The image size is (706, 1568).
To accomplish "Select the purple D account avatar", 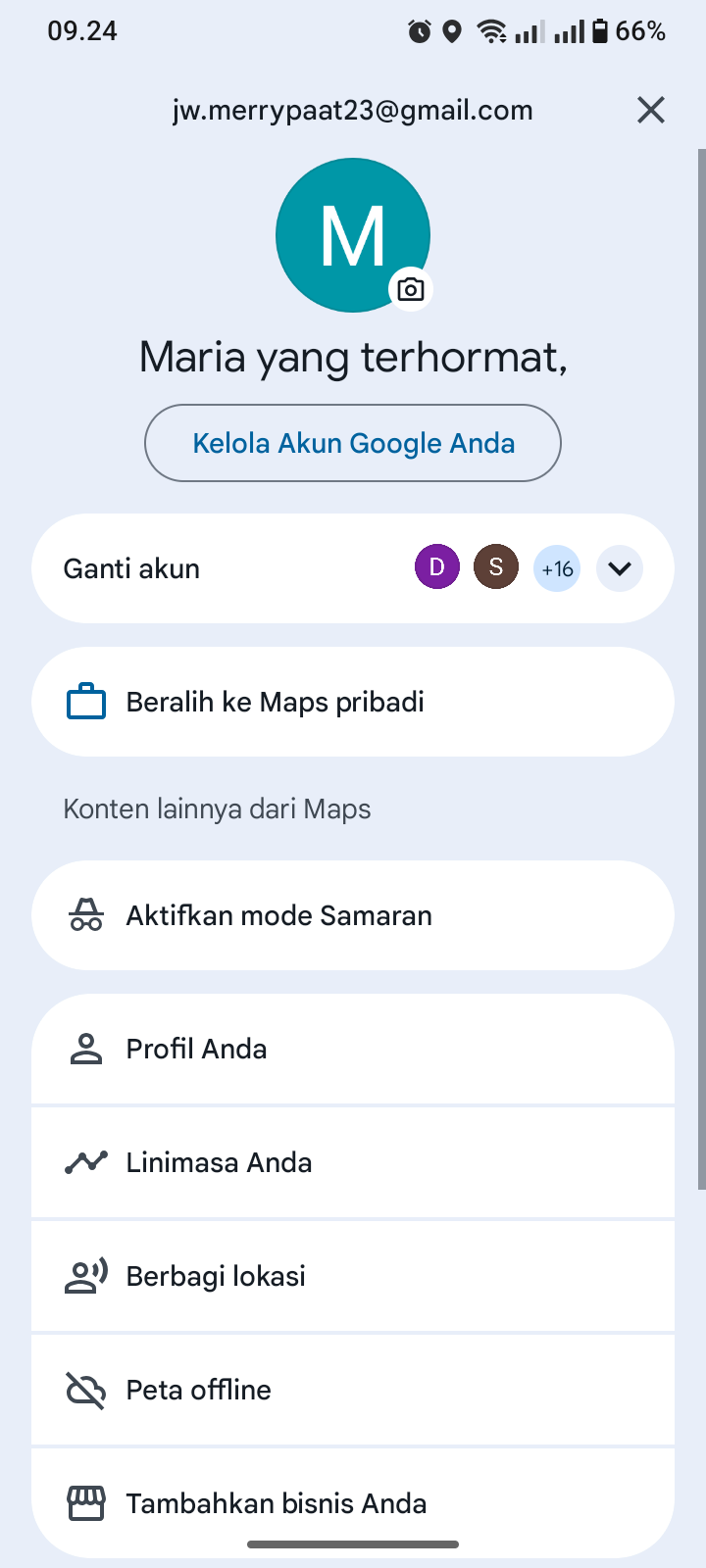I will pos(437,567).
